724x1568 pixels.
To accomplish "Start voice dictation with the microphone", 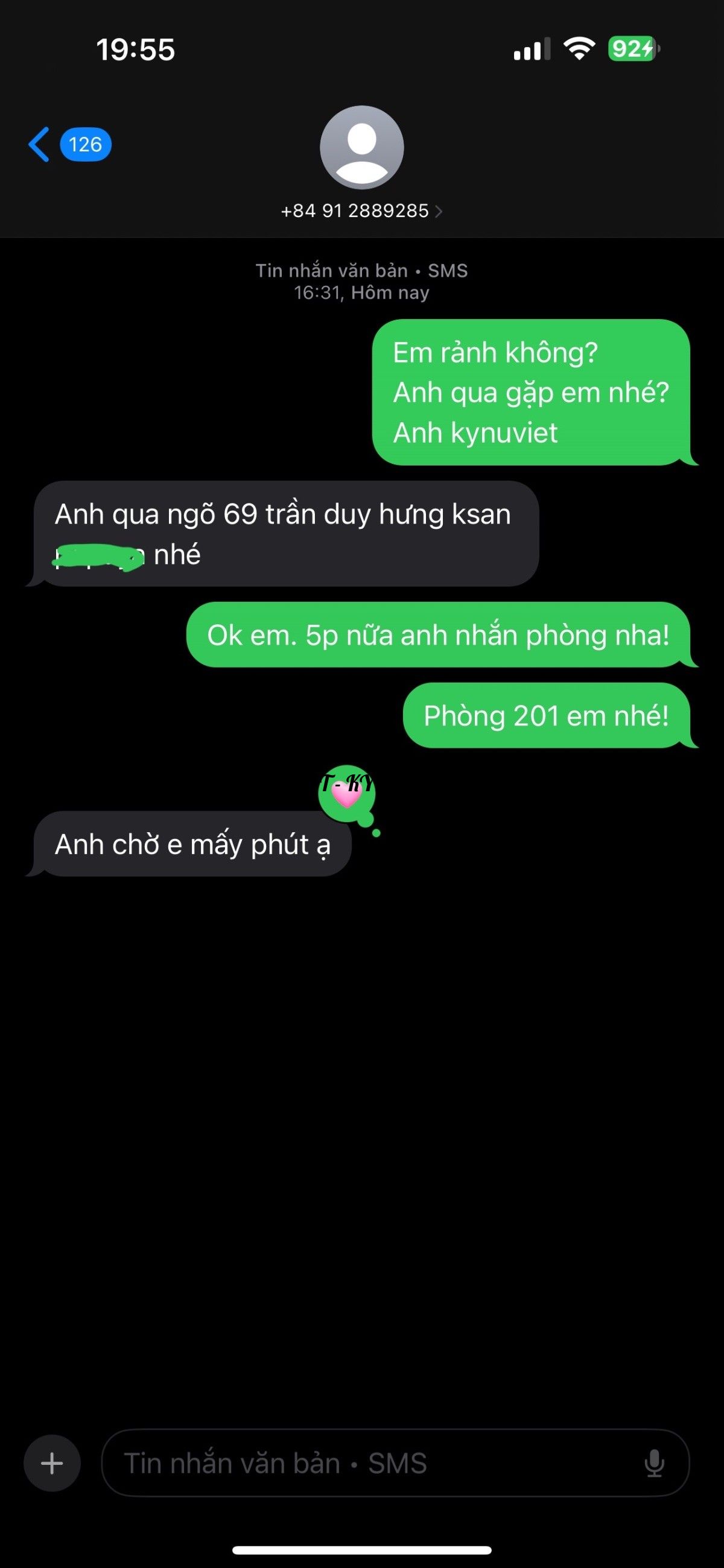I will tap(654, 1462).
